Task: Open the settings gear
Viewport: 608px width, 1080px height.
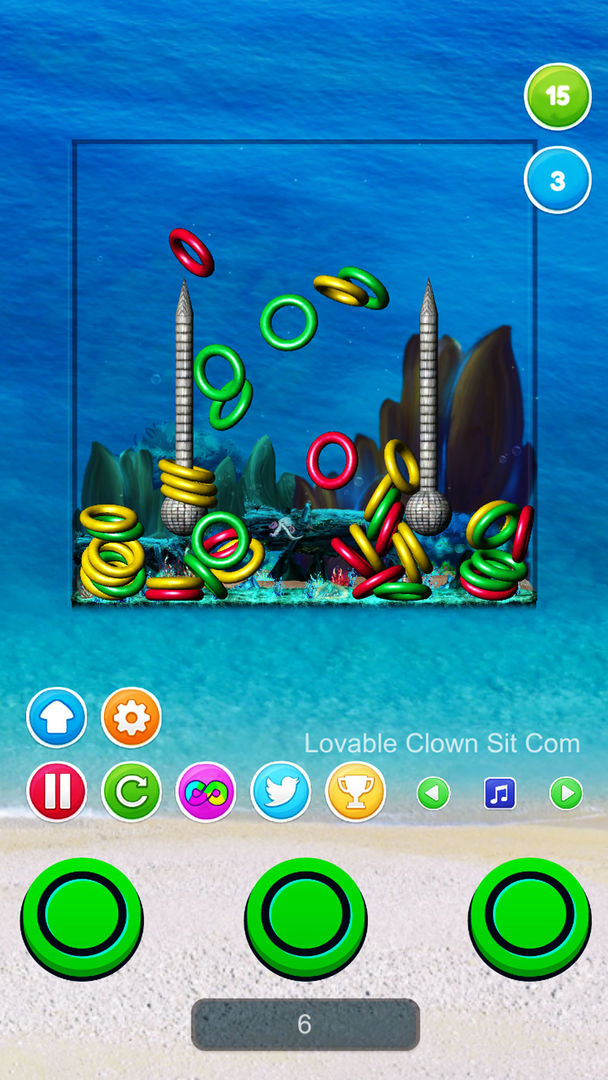Action: tap(131, 717)
